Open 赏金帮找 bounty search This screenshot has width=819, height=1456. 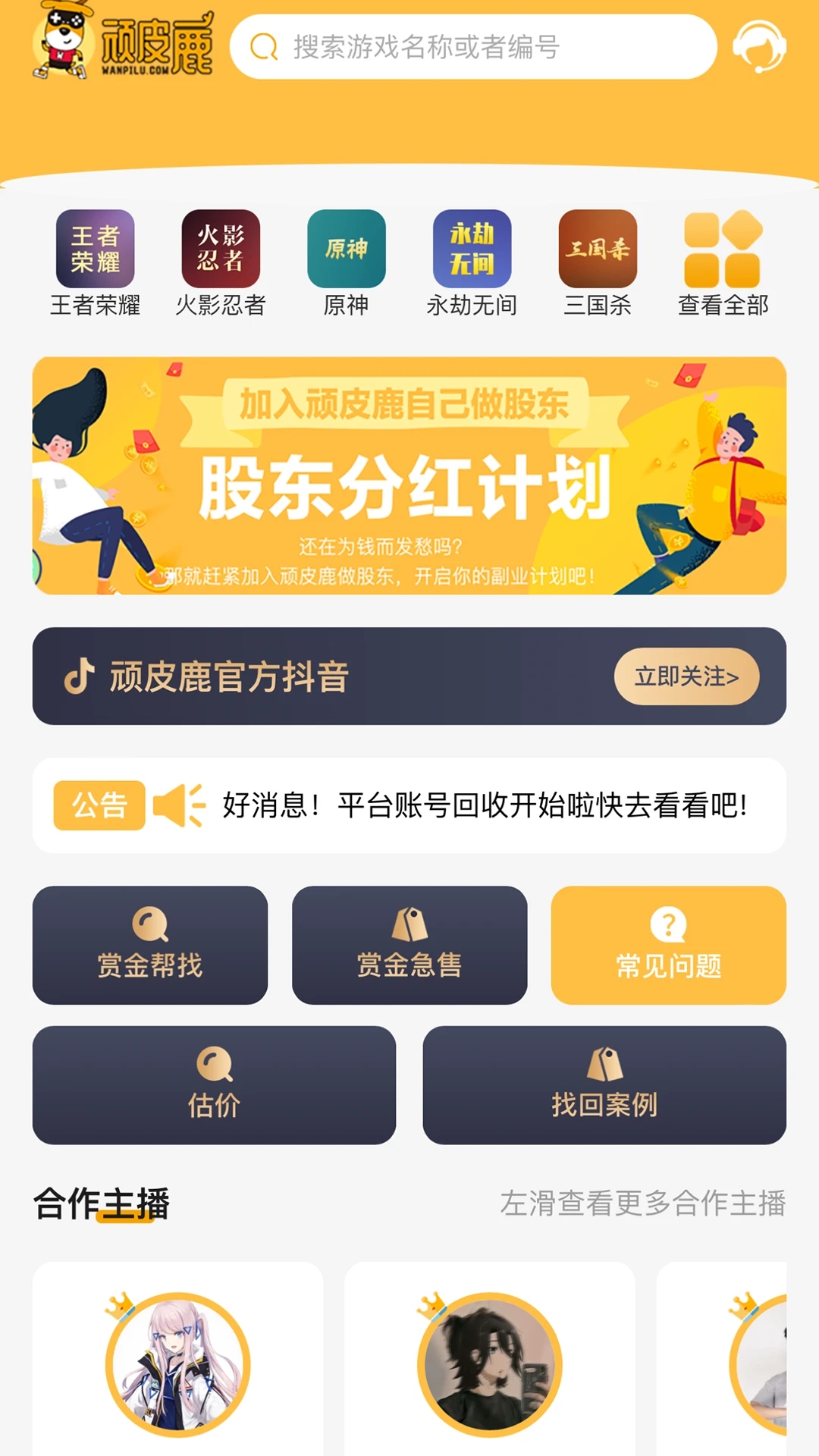click(150, 945)
